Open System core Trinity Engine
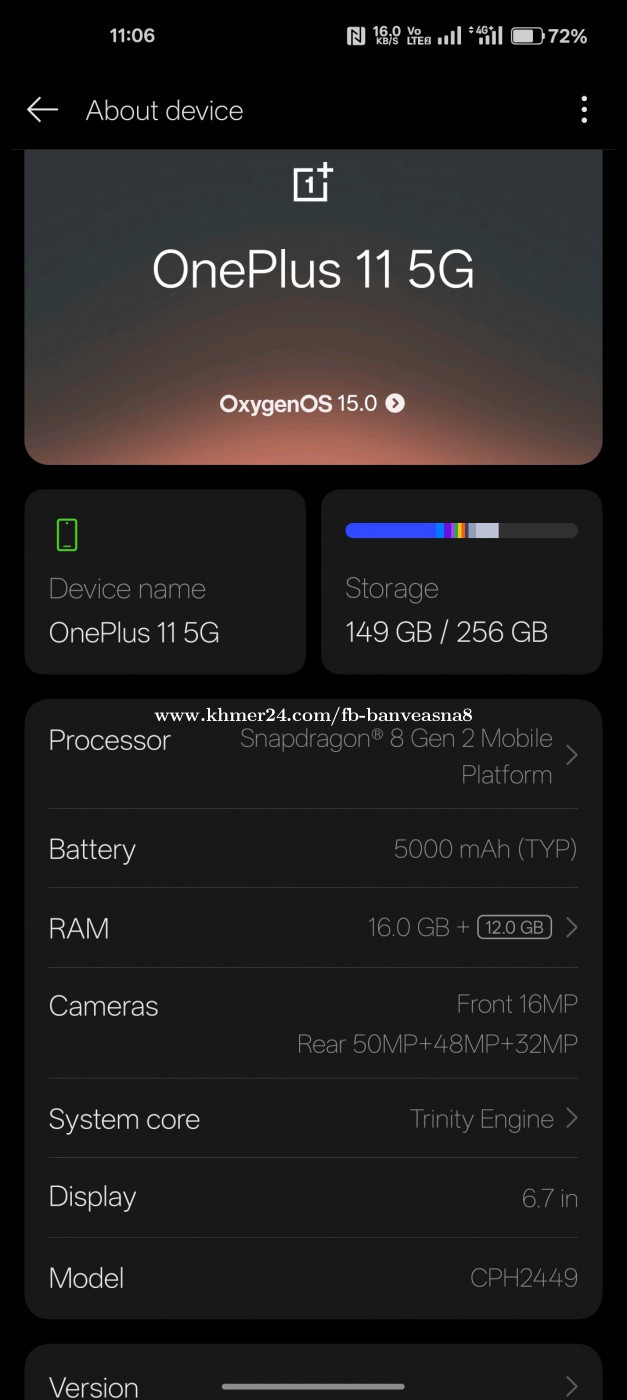This screenshot has width=627, height=1400. 313,1119
